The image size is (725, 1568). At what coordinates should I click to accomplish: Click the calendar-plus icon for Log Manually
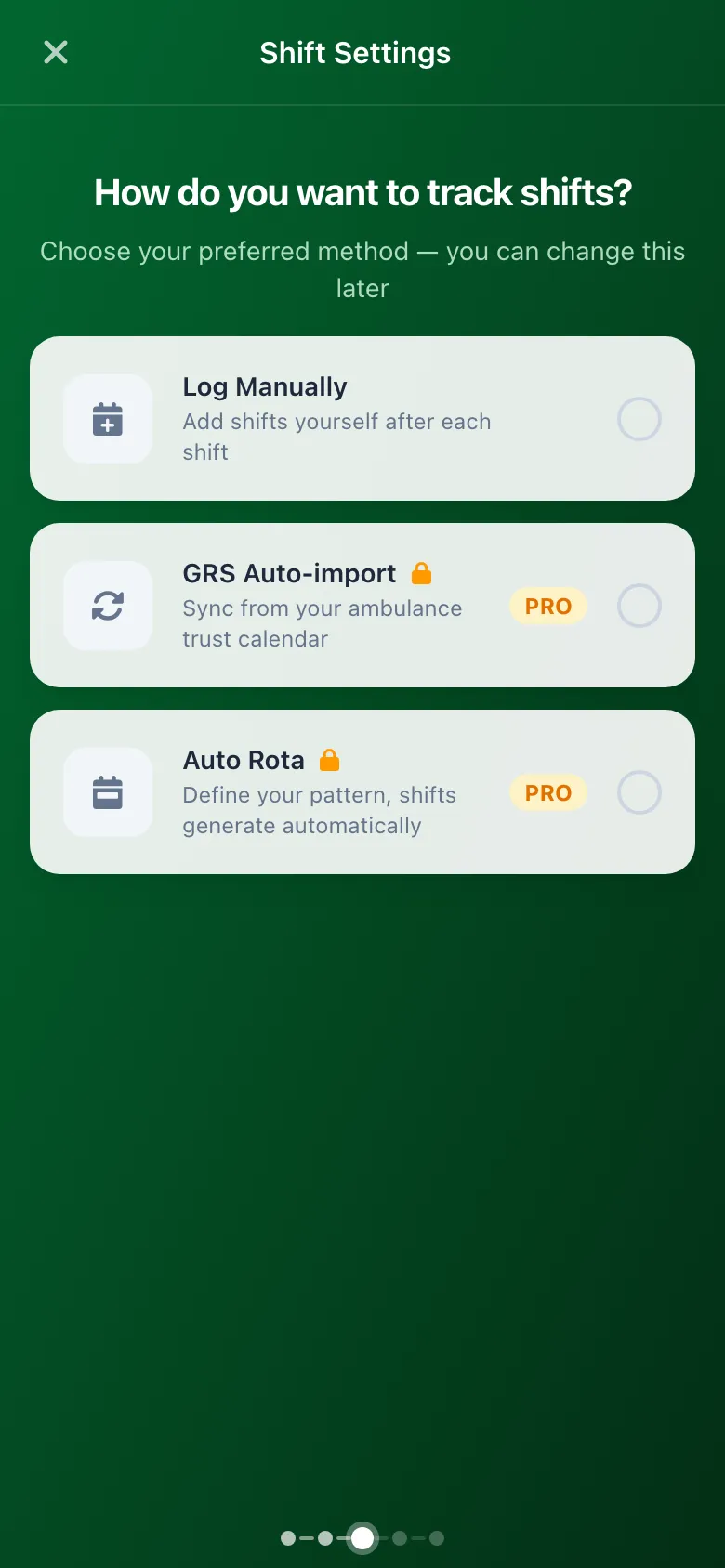coord(108,419)
